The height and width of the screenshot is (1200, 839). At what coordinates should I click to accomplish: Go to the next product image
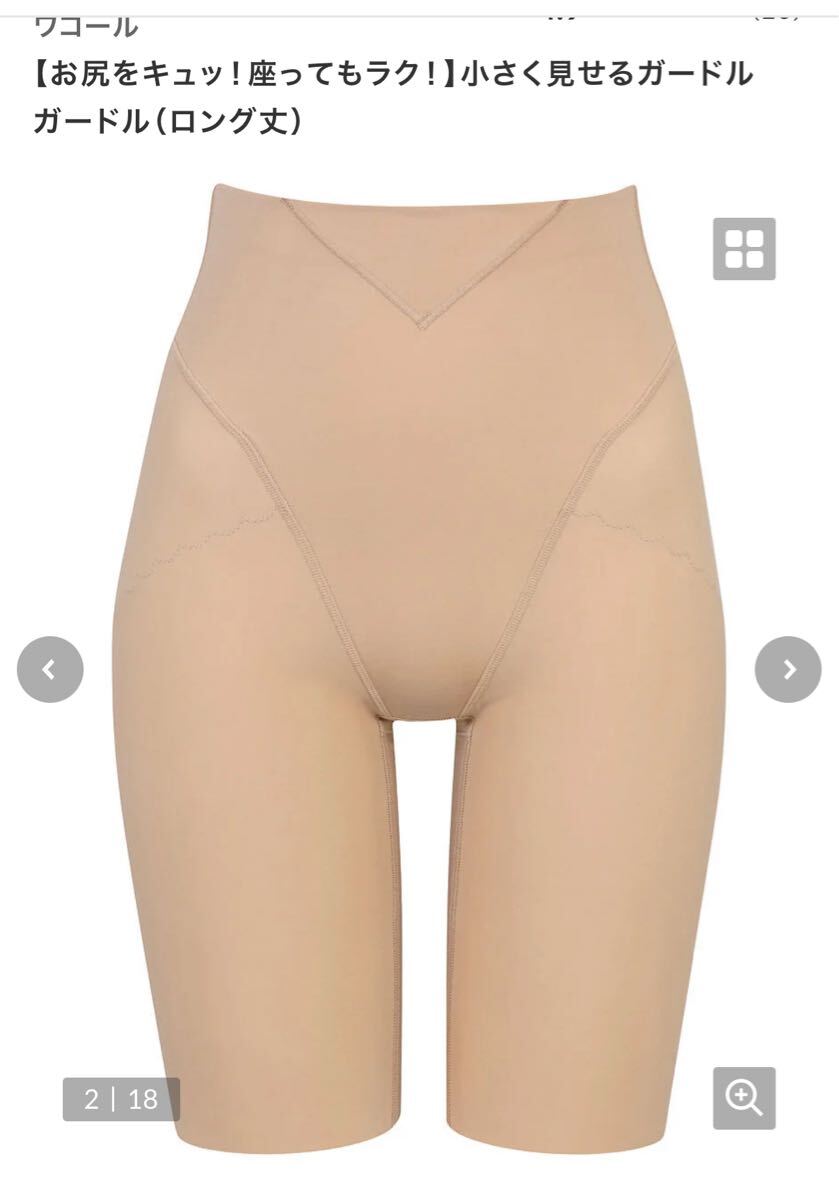(787, 669)
